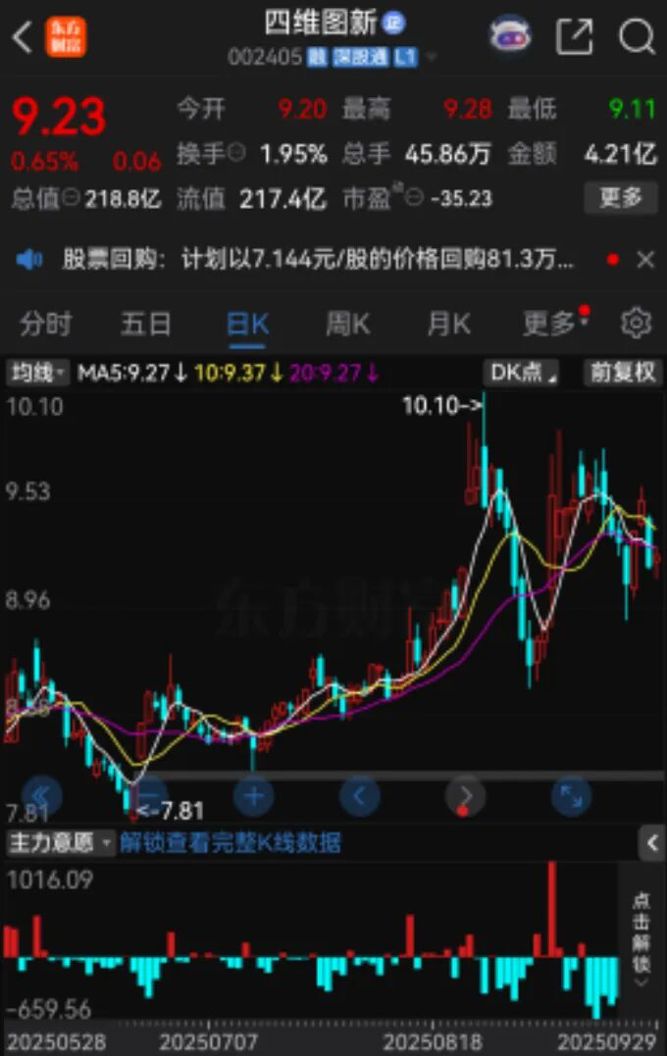Select the 日K chart tab
Screen dimensions: 667x1056
tap(247, 324)
